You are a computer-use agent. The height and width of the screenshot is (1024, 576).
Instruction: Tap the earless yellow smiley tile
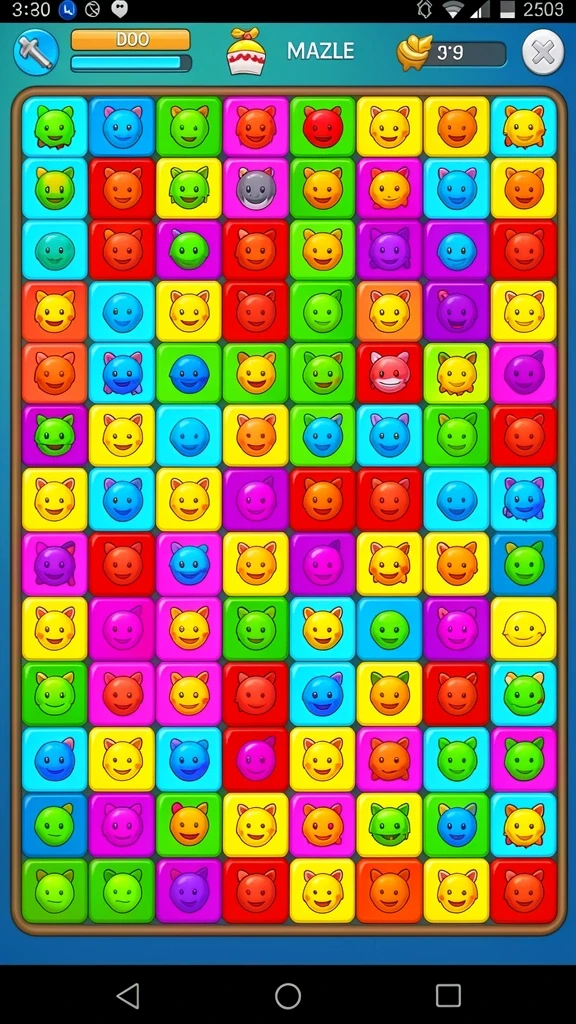523,629
